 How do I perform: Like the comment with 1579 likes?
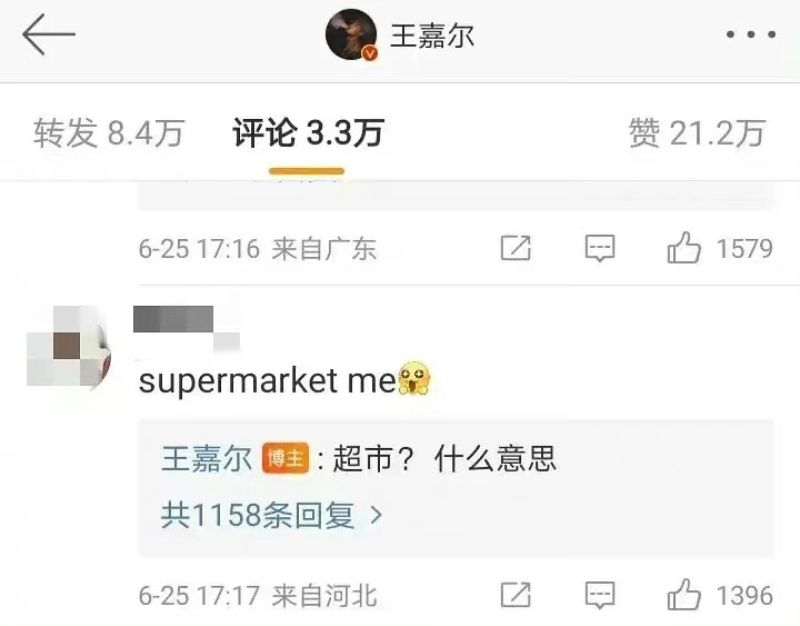[684, 248]
